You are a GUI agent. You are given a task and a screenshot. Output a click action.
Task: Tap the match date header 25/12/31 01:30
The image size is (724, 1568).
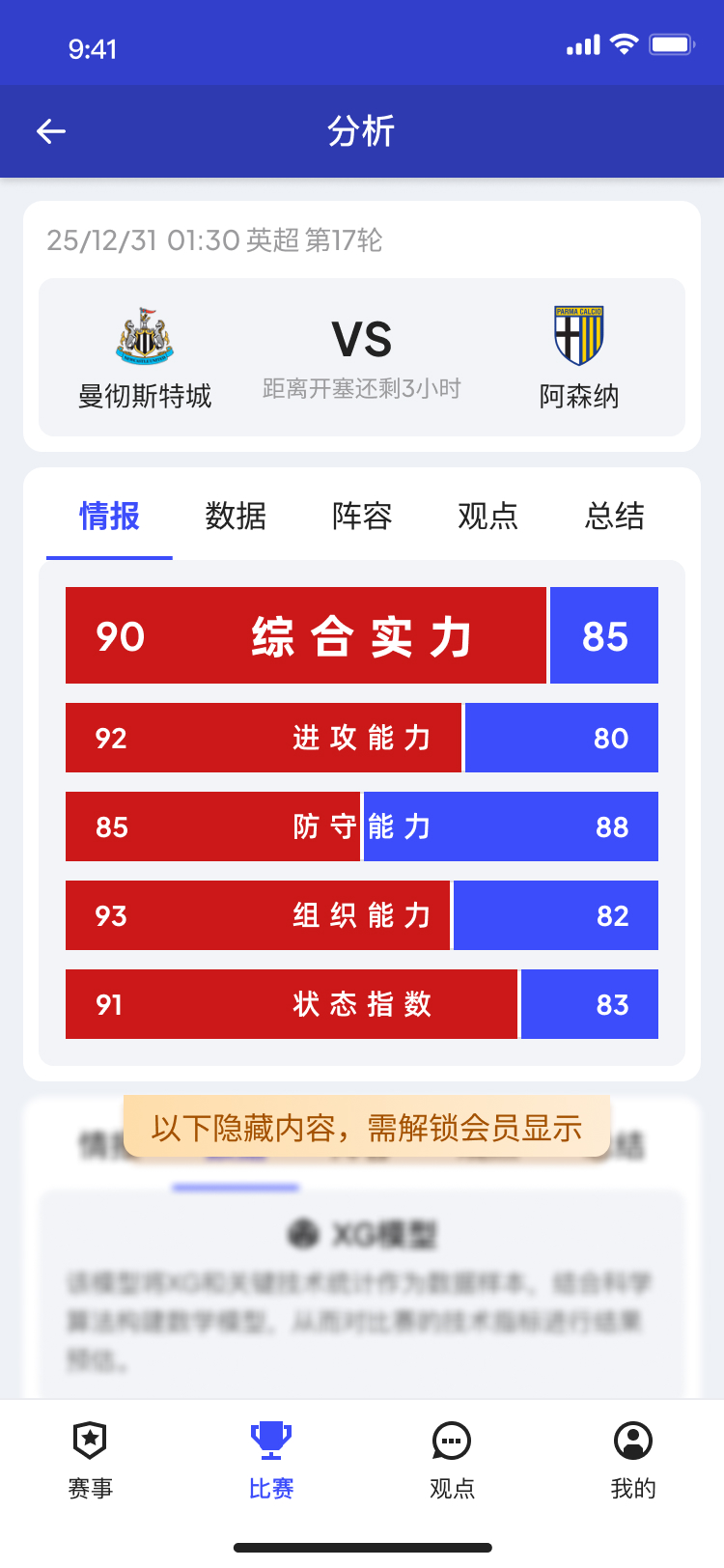click(x=214, y=241)
